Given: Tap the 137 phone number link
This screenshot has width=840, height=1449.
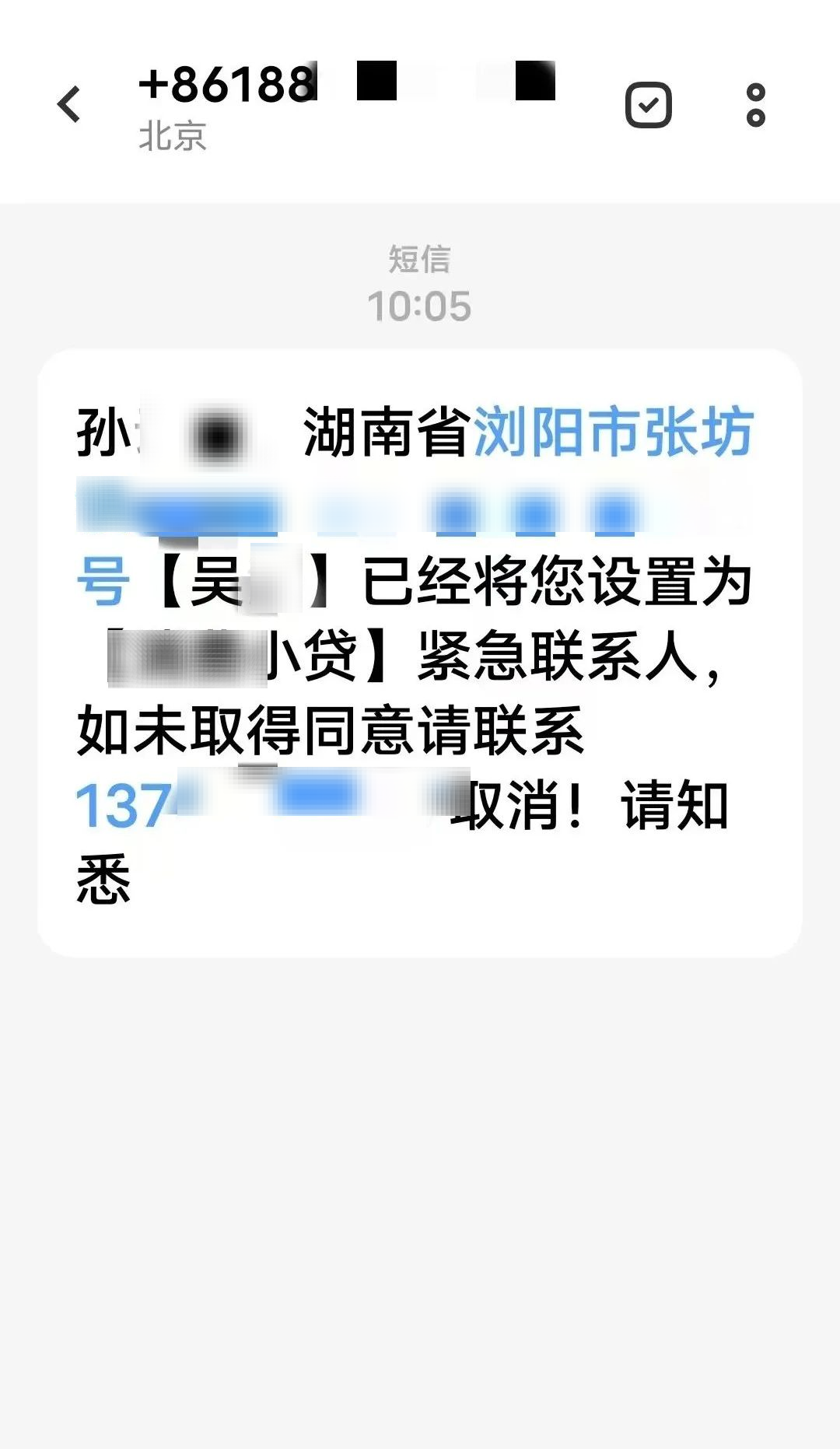Looking at the screenshot, I should pos(124,805).
